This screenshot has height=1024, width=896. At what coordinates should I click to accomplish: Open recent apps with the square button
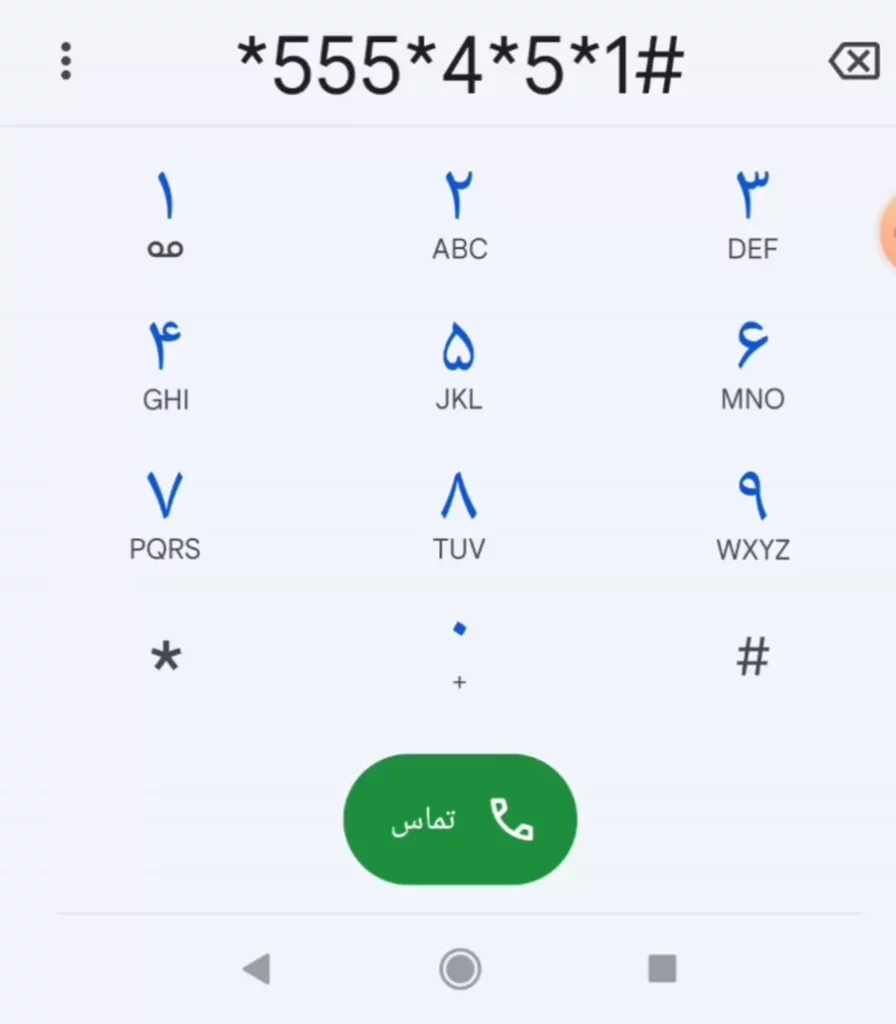tap(662, 968)
